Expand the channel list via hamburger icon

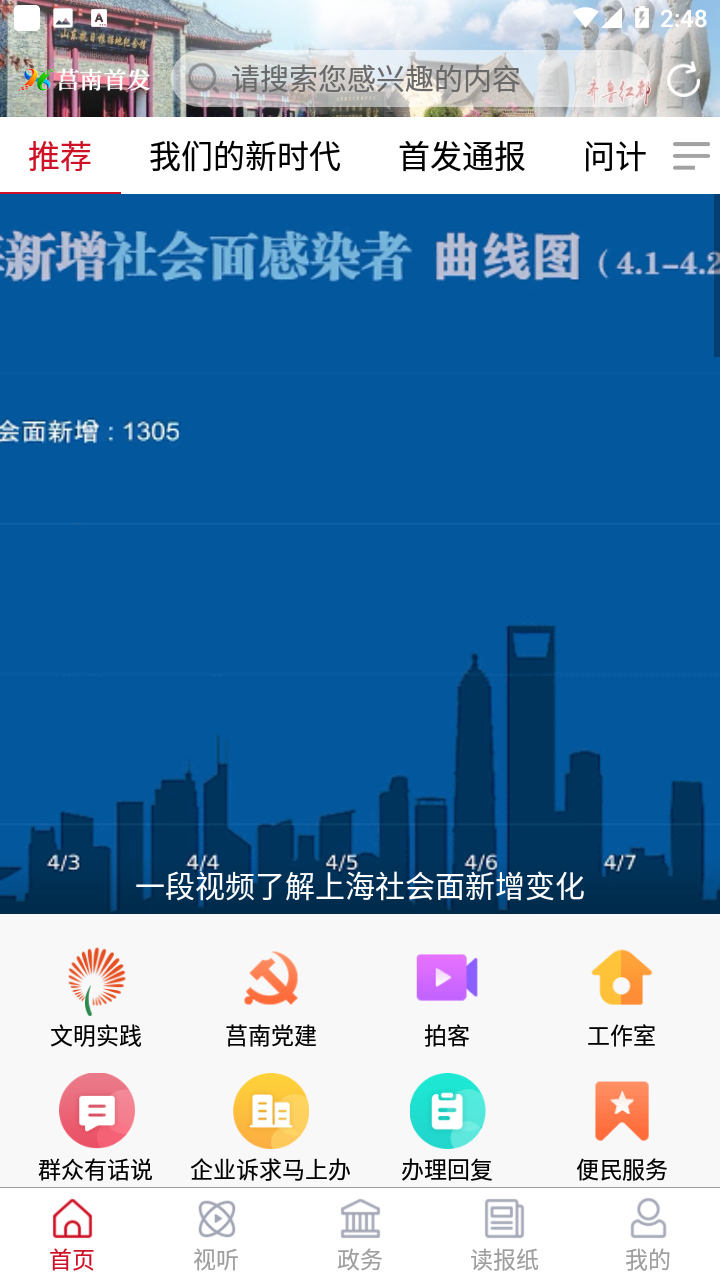[690, 157]
